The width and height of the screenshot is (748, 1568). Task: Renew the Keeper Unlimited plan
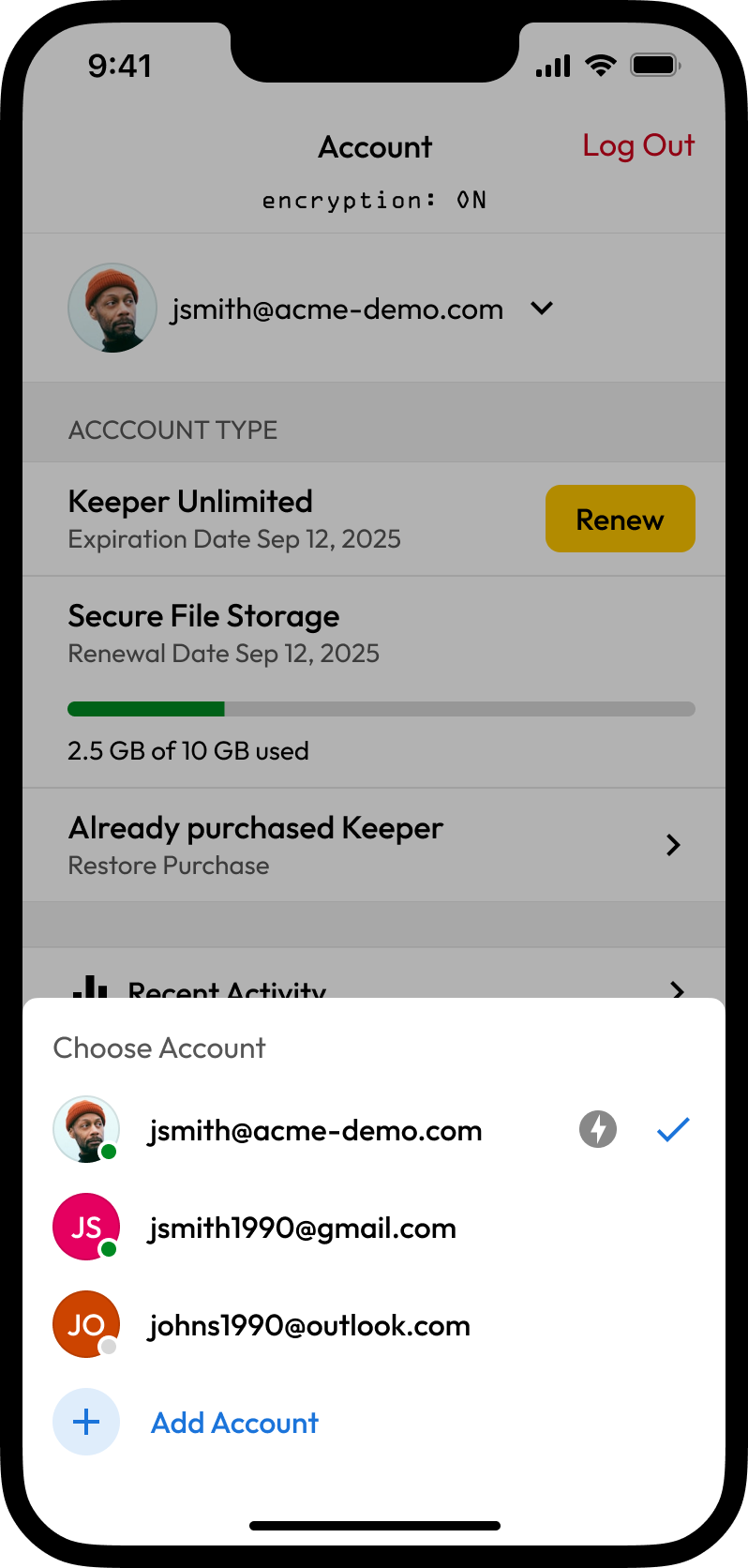(x=620, y=519)
